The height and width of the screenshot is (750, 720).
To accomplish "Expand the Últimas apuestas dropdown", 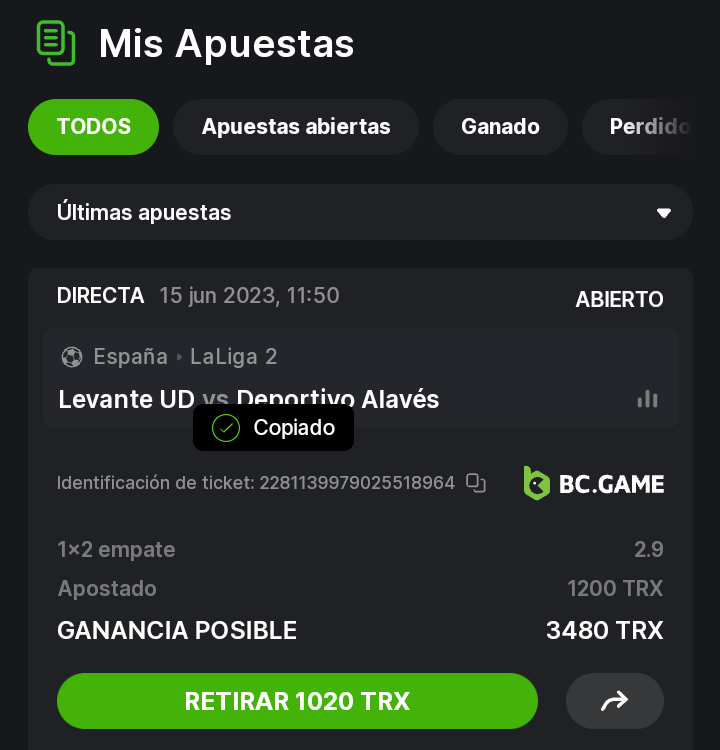I will [360, 212].
